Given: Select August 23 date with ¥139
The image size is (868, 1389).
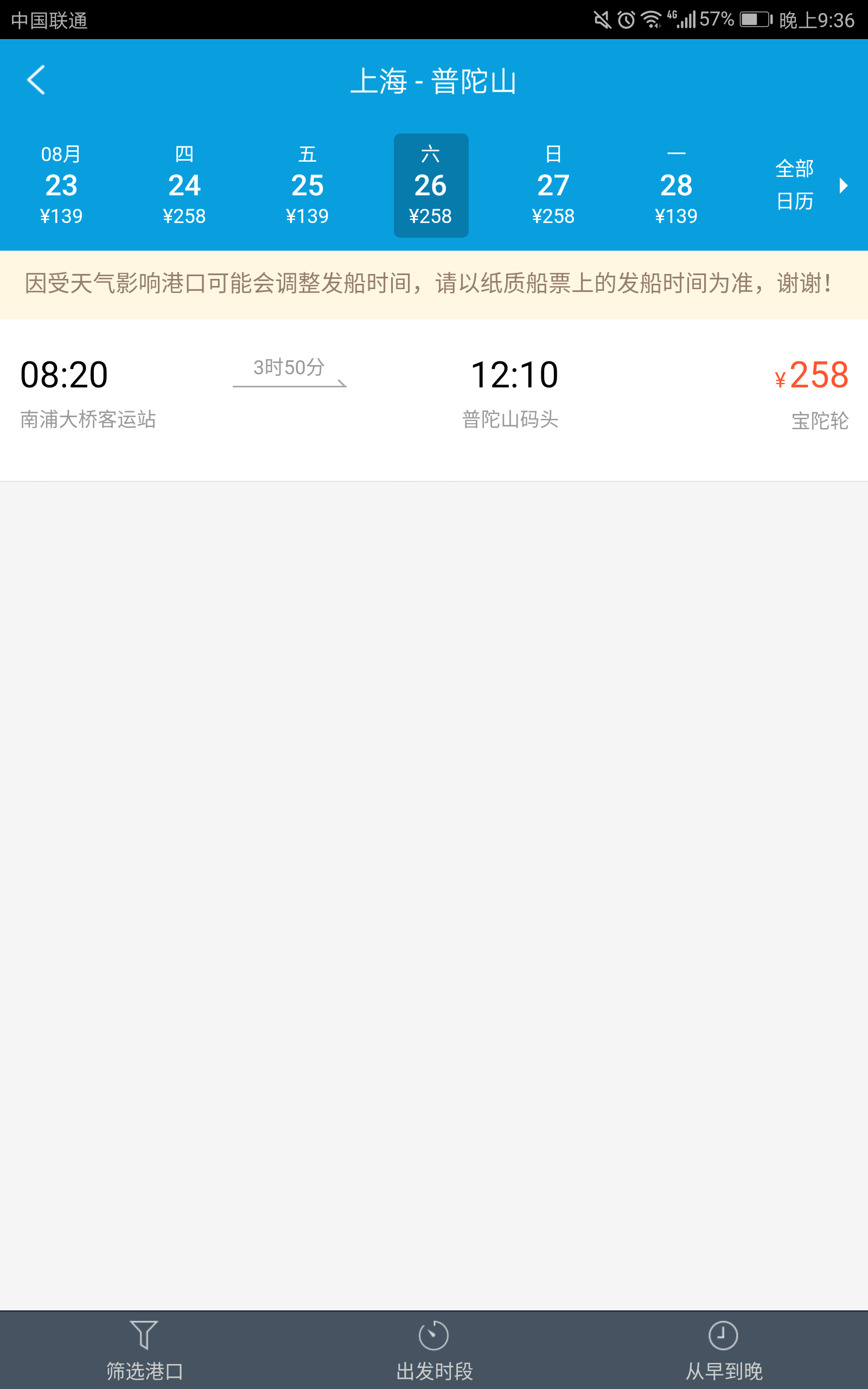Looking at the screenshot, I should tap(61, 185).
